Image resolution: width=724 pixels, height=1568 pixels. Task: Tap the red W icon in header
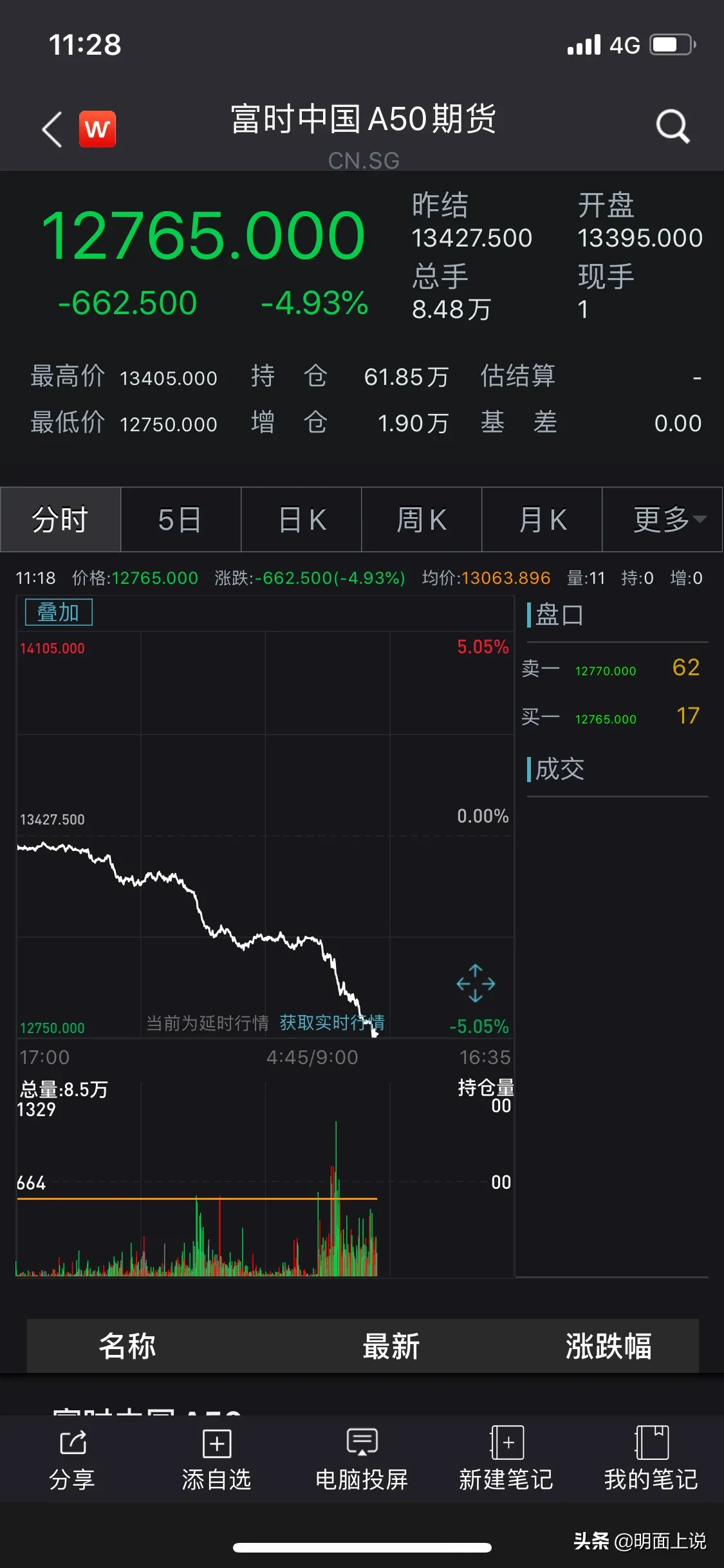click(x=97, y=129)
